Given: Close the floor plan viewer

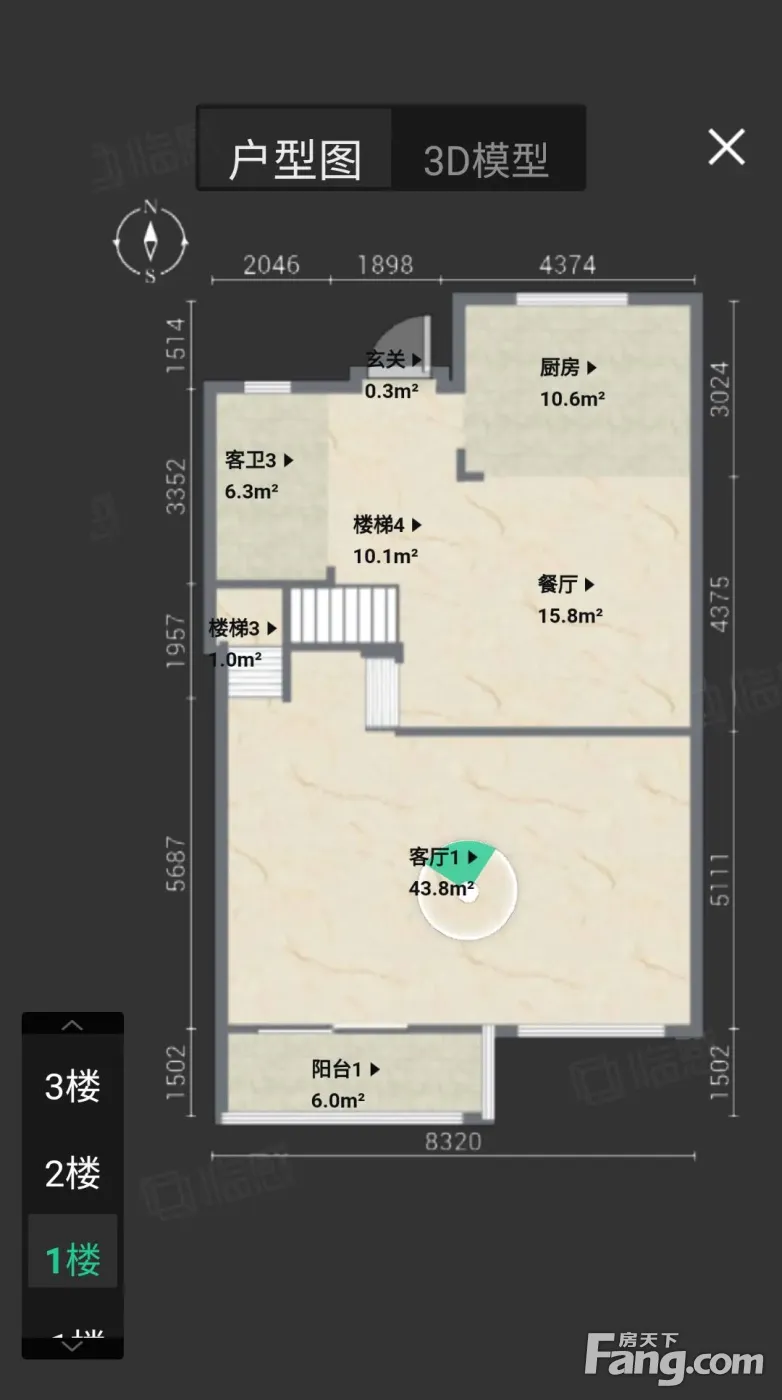Looking at the screenshot, I should coord(726,147).
